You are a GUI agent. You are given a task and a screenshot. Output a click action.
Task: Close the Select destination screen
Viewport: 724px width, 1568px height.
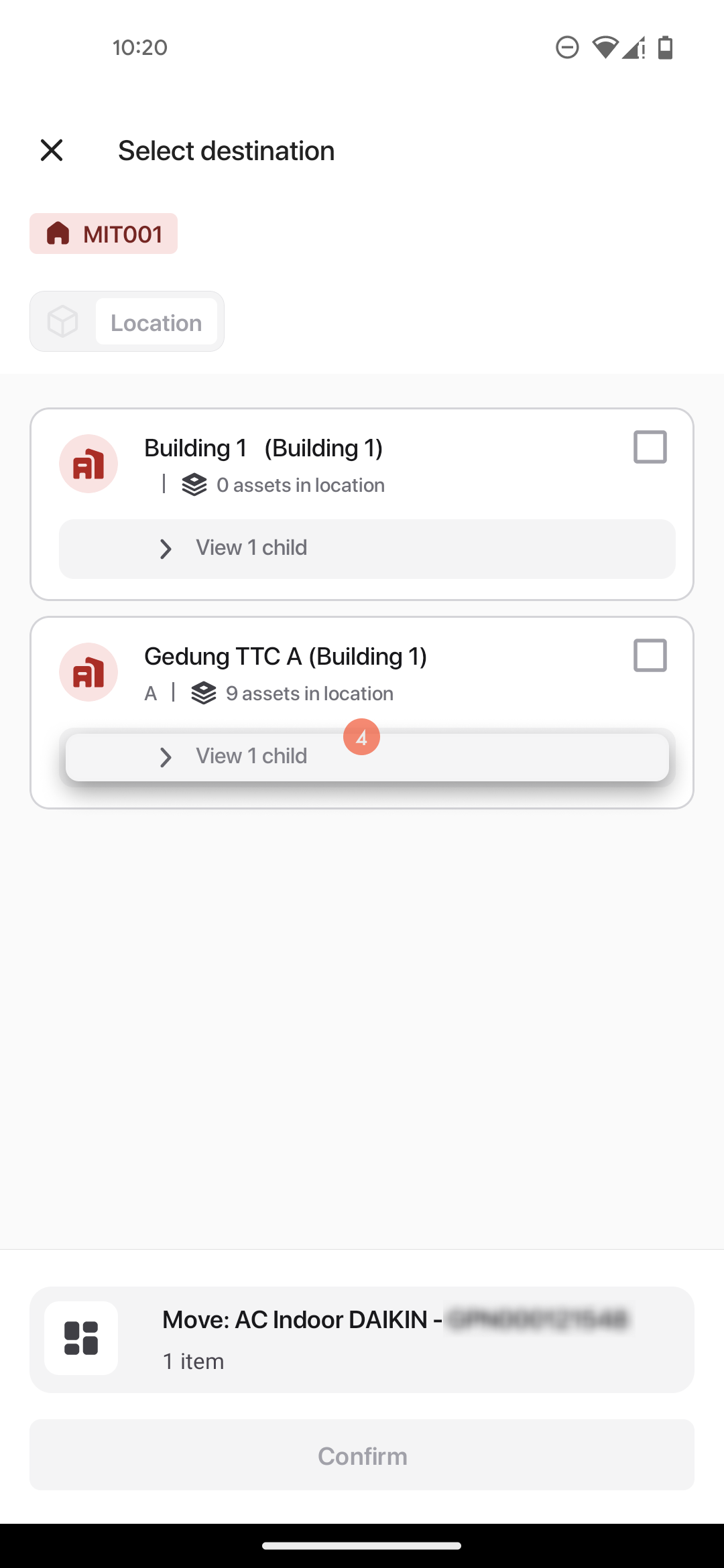52,150
